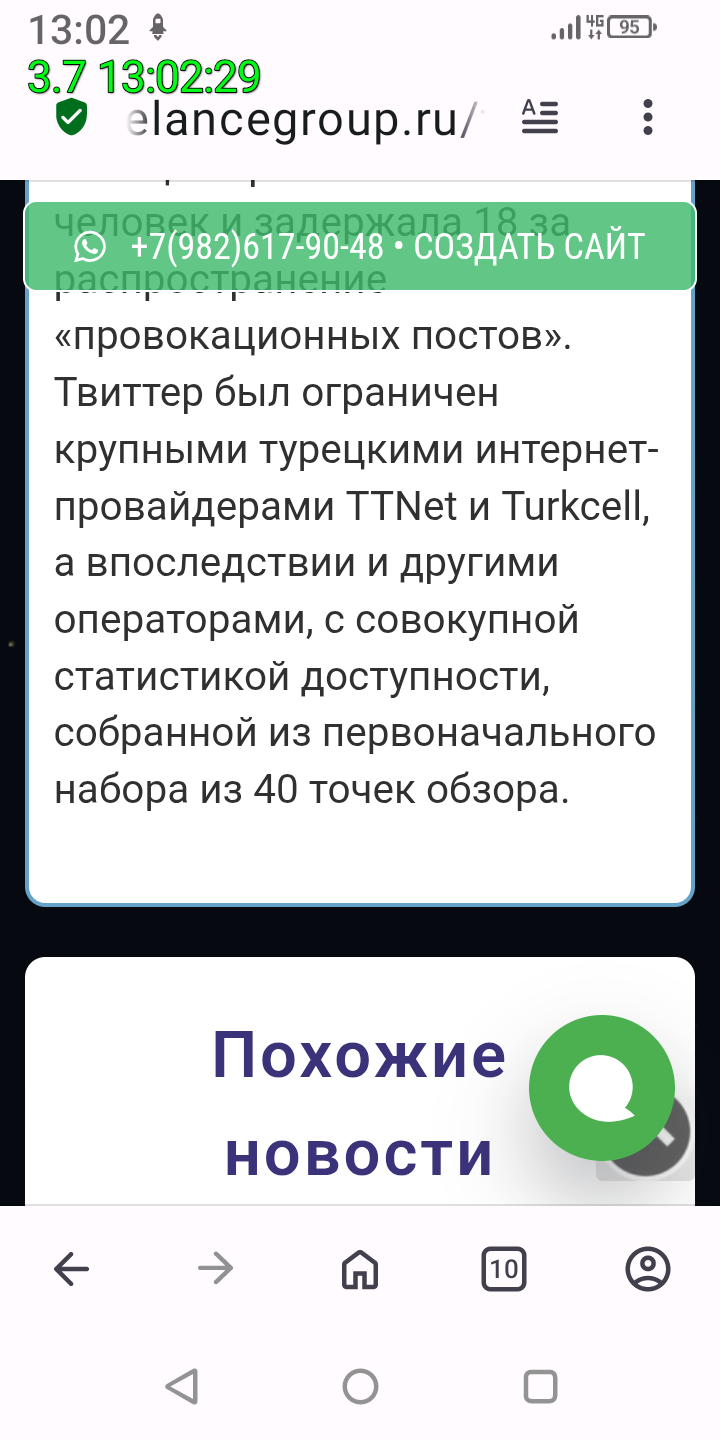Viewport: 720px width, 1440px height.
Task: Open the browser home page
Action: [360, 1270]
